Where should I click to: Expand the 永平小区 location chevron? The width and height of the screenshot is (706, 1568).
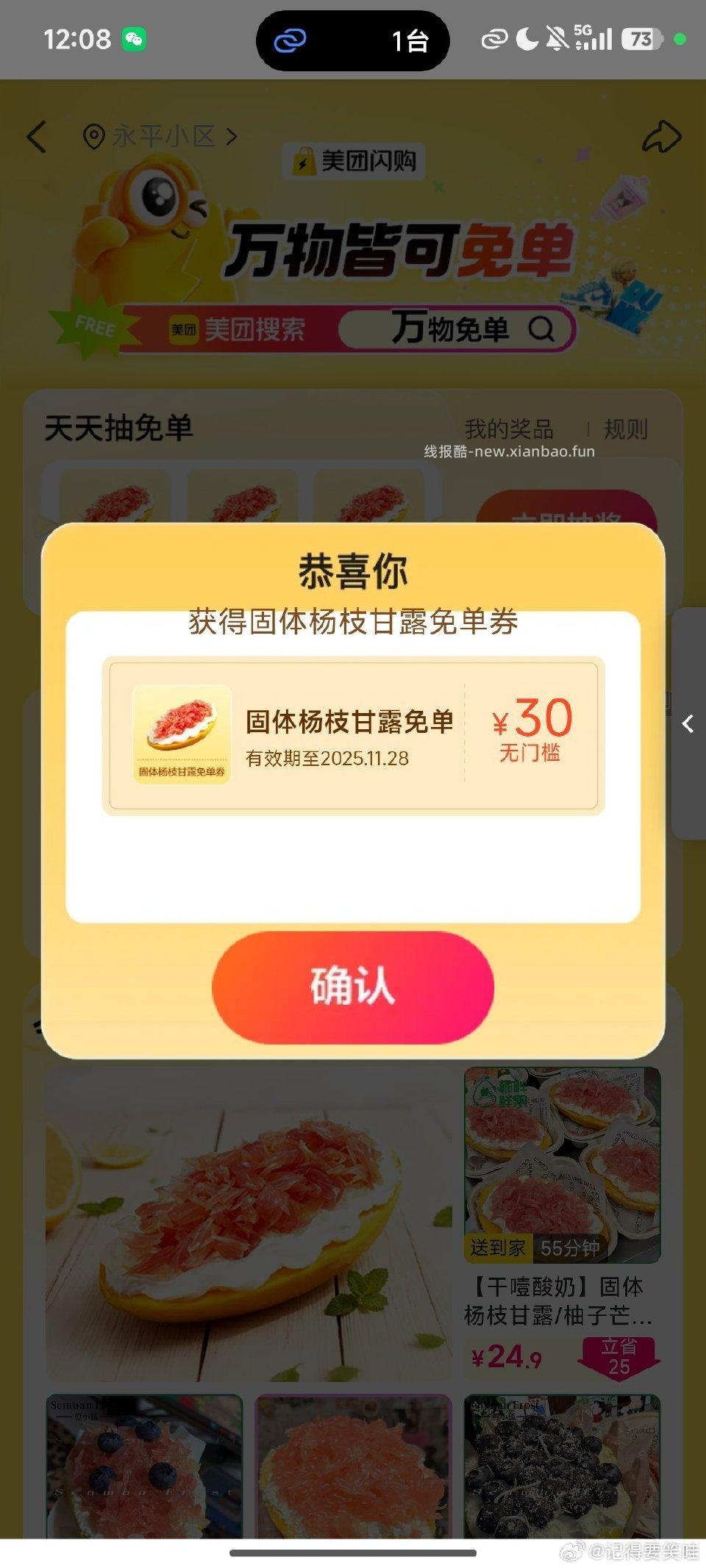[232, 137]
